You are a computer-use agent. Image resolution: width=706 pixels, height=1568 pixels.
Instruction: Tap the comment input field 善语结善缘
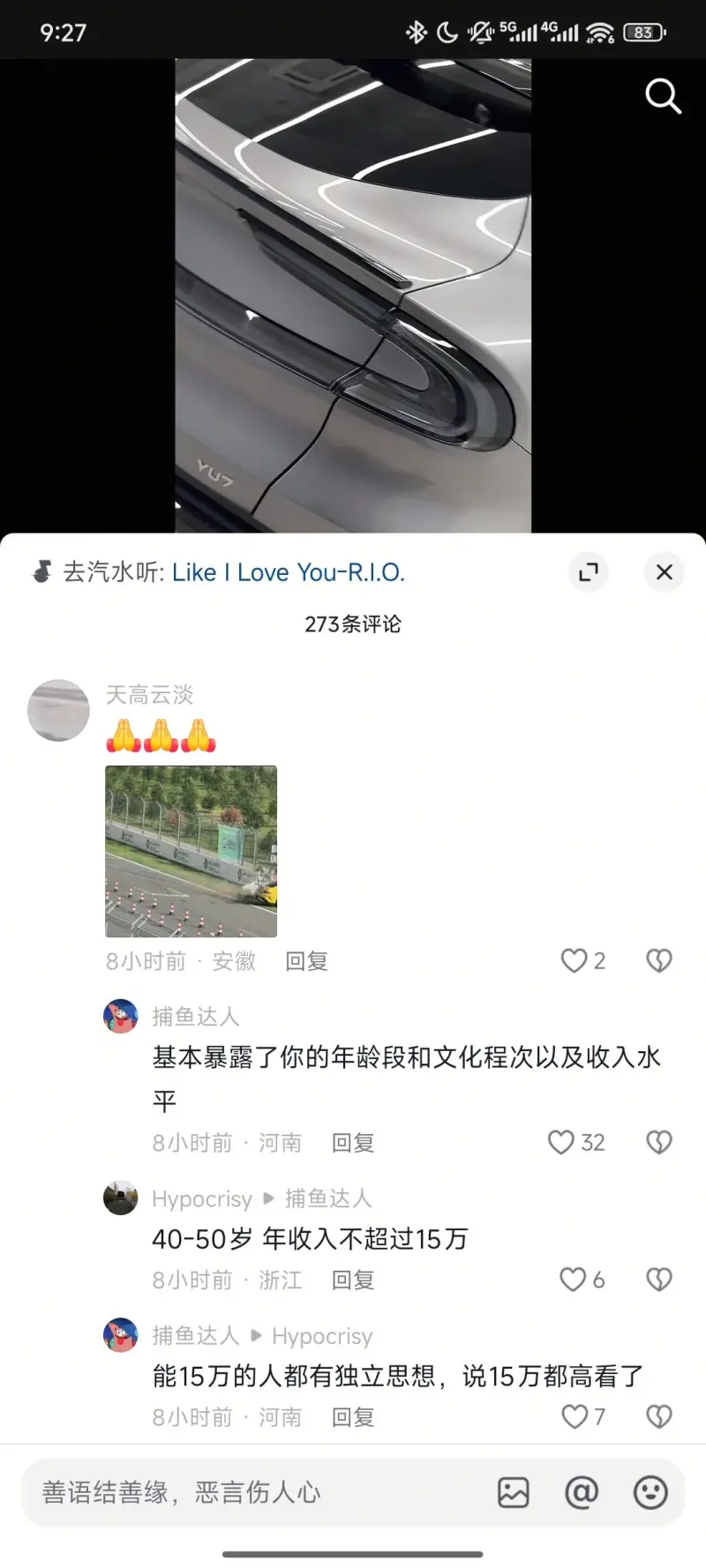pyautogui.click(x=256, y=1492)
